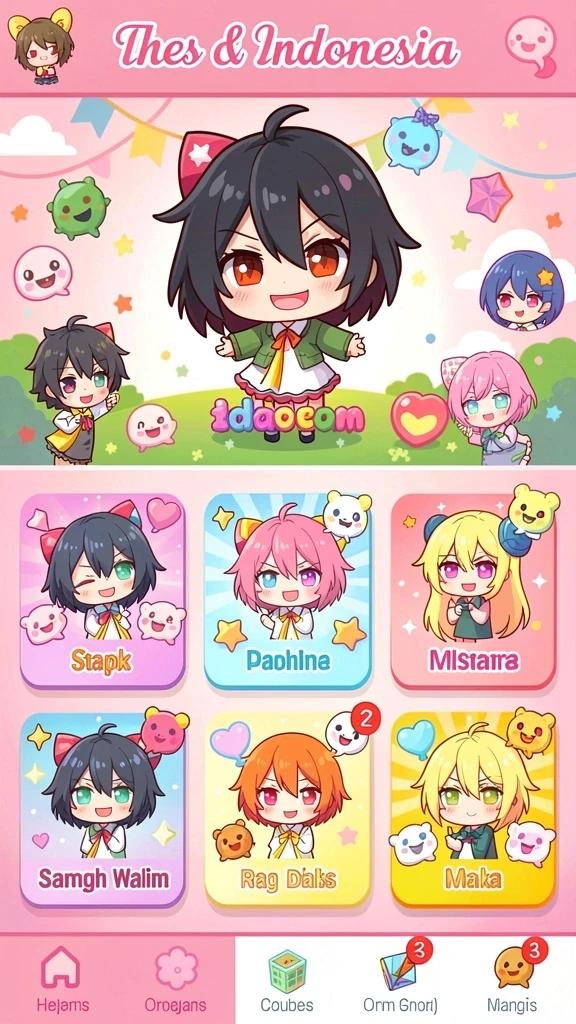This screenshot has height=1024, width=576.
Task: Select the Maka character card
Action: (473, 810)
